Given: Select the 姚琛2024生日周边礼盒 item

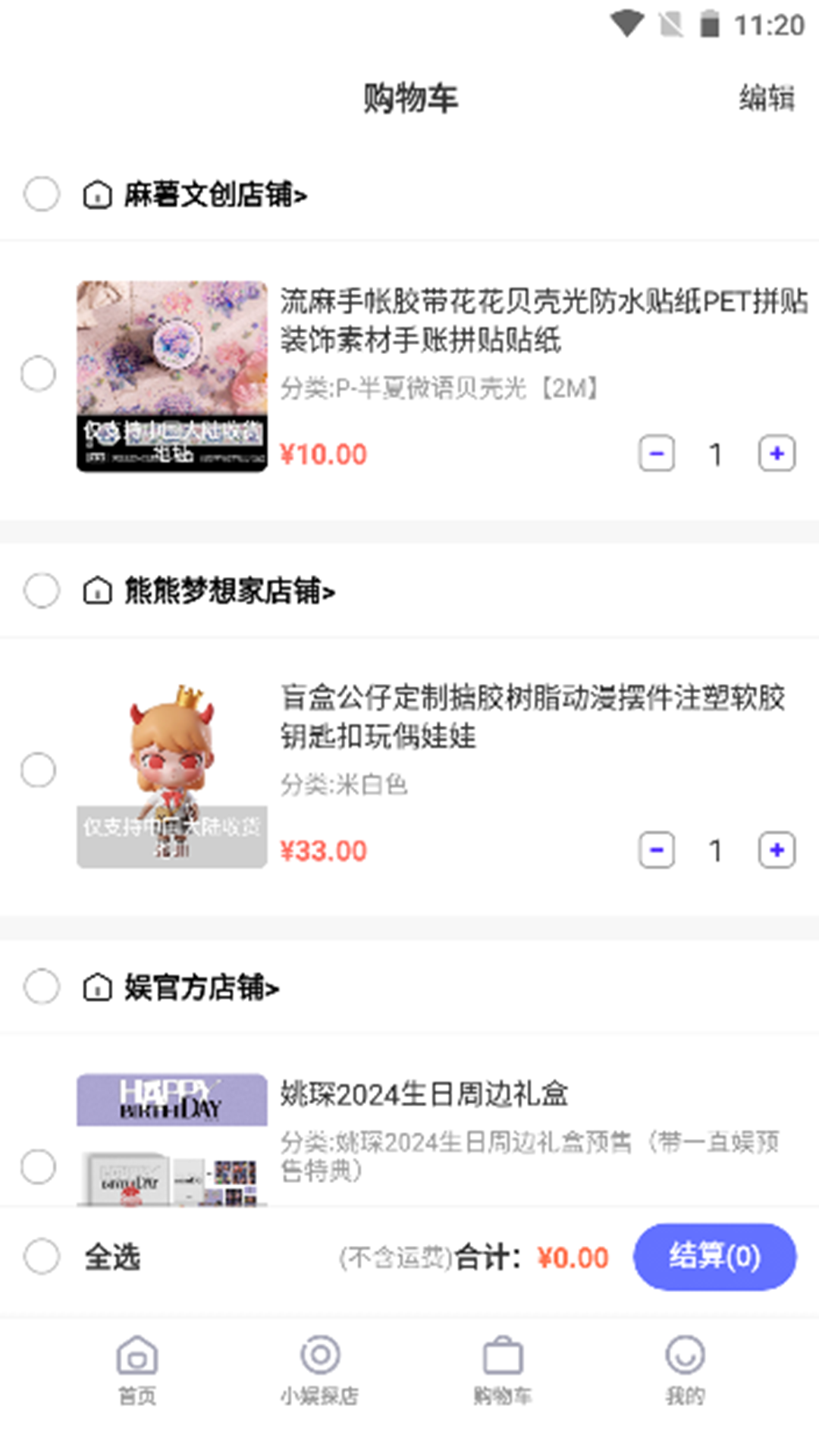Looking at the screenshot, I should pos(38,1166).
